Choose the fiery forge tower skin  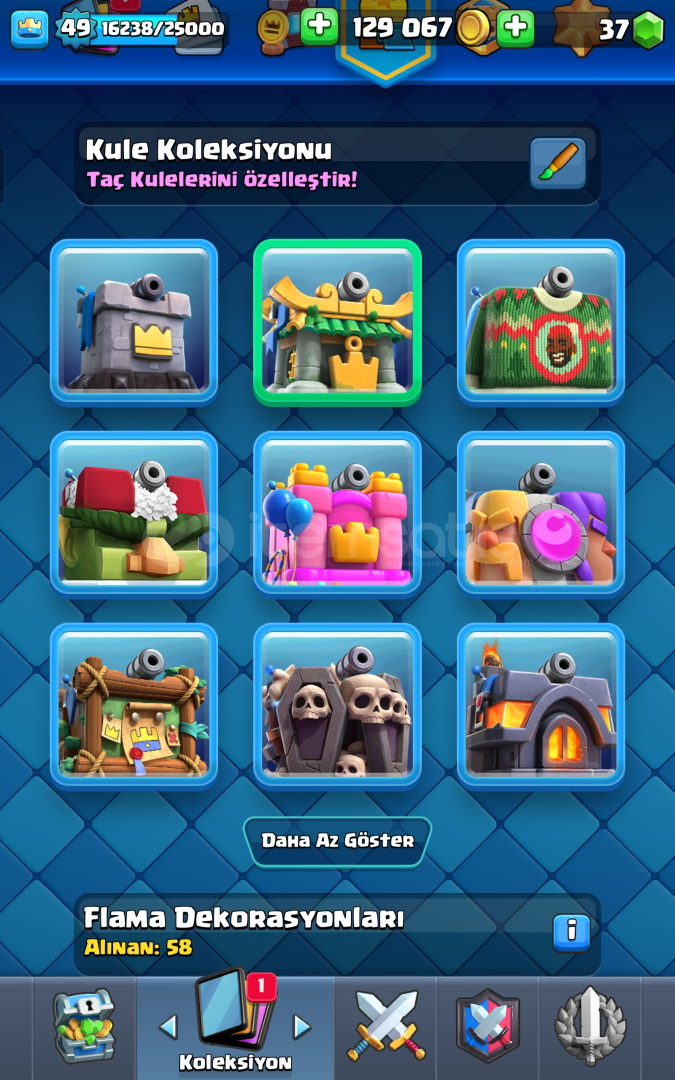point(541,705)
